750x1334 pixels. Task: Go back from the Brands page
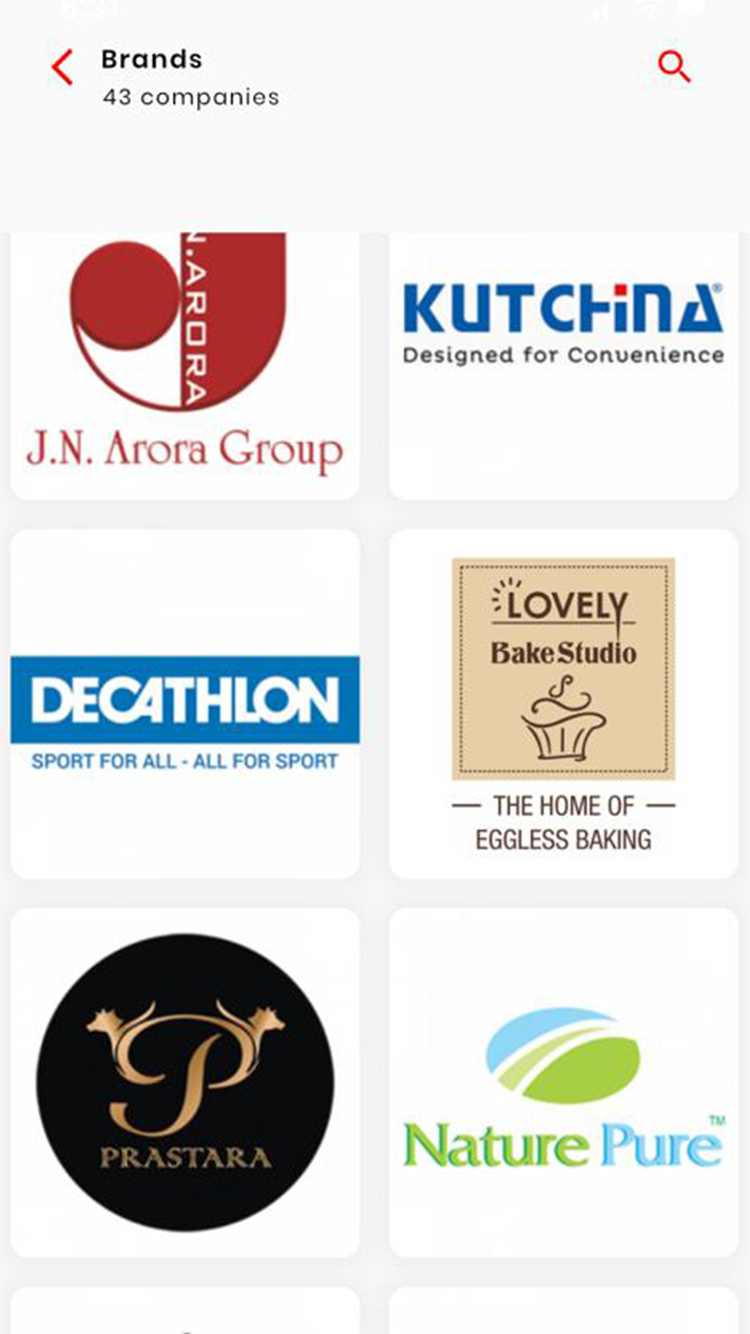[x=63, y=68]
